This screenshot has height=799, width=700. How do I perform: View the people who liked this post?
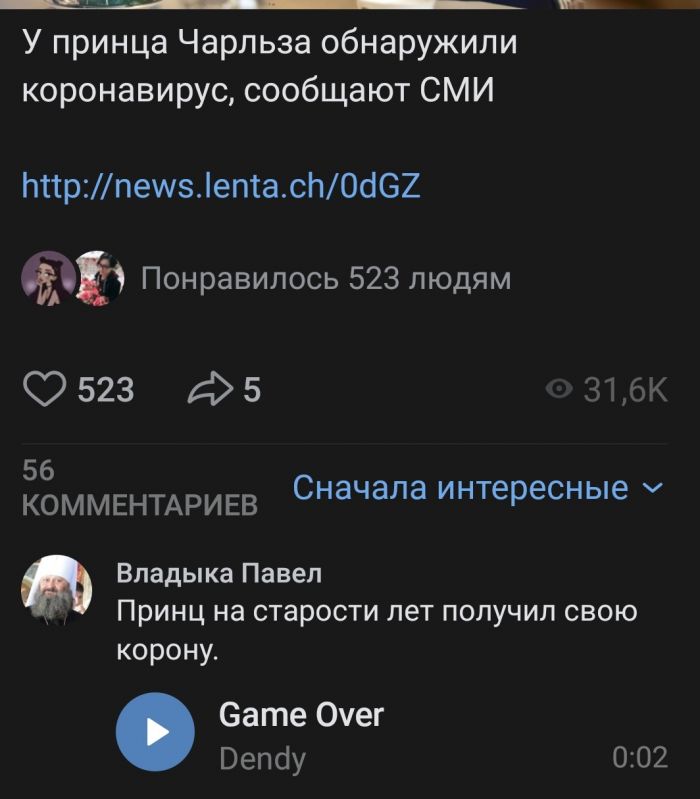(325, 279)
